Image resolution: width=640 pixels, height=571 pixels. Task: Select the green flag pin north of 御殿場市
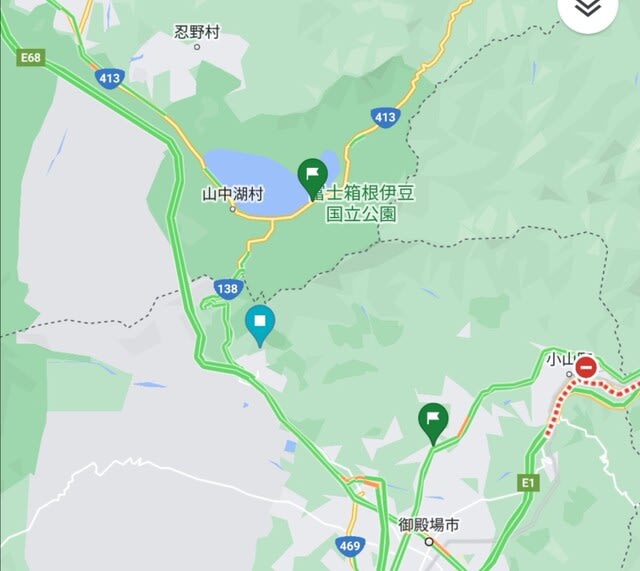(x=433, y=421)
